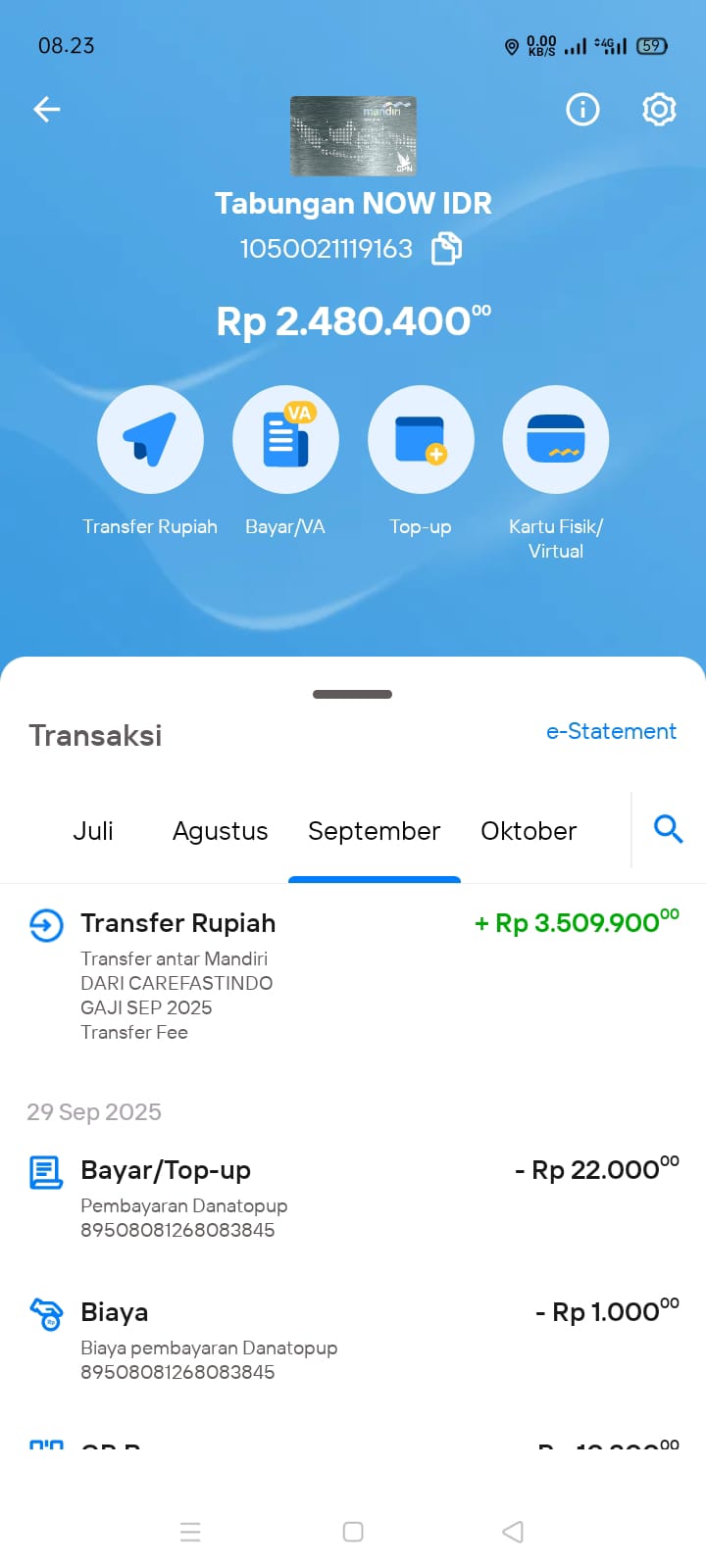The width and height of the screenshot is (706, 1568).
Task: Copy the account number
Action: [x=446, y=249]
